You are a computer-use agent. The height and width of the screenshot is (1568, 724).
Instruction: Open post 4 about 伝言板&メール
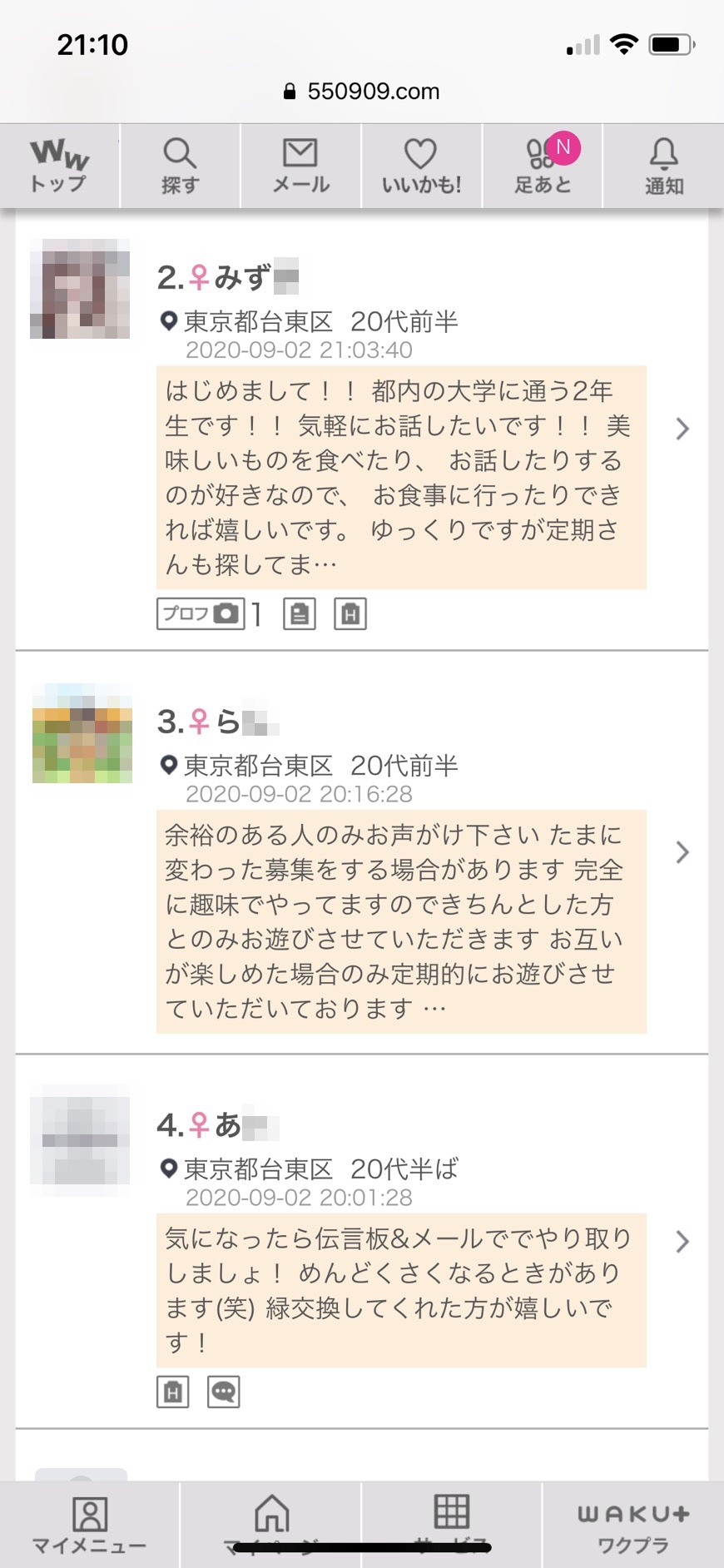pos(401,1289)
